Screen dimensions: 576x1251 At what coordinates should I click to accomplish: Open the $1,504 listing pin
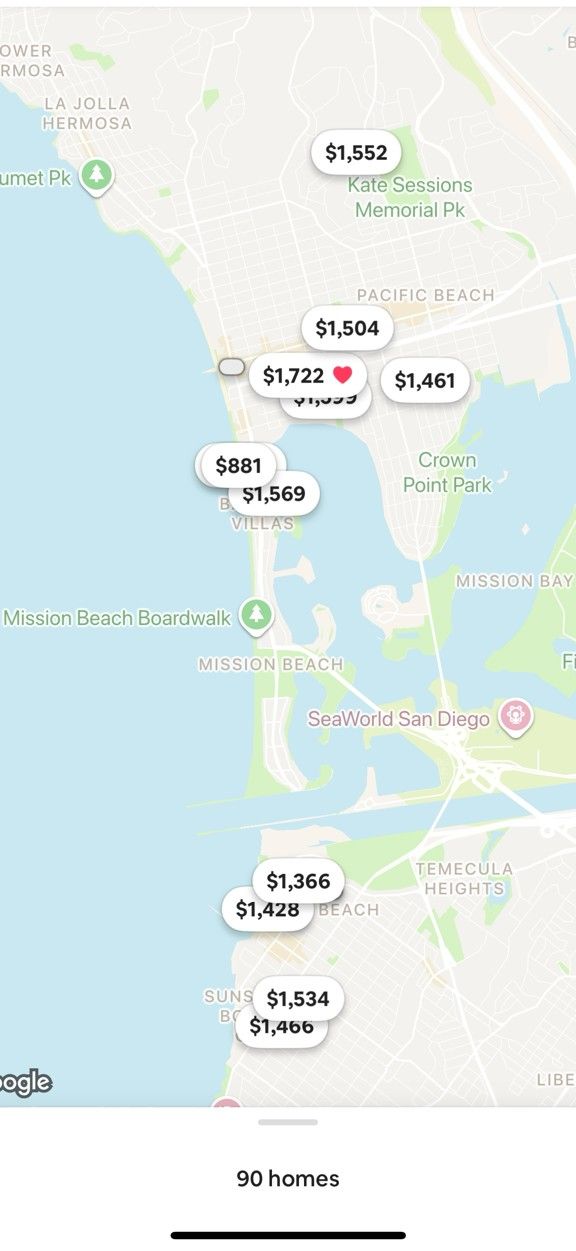point(347,328)
